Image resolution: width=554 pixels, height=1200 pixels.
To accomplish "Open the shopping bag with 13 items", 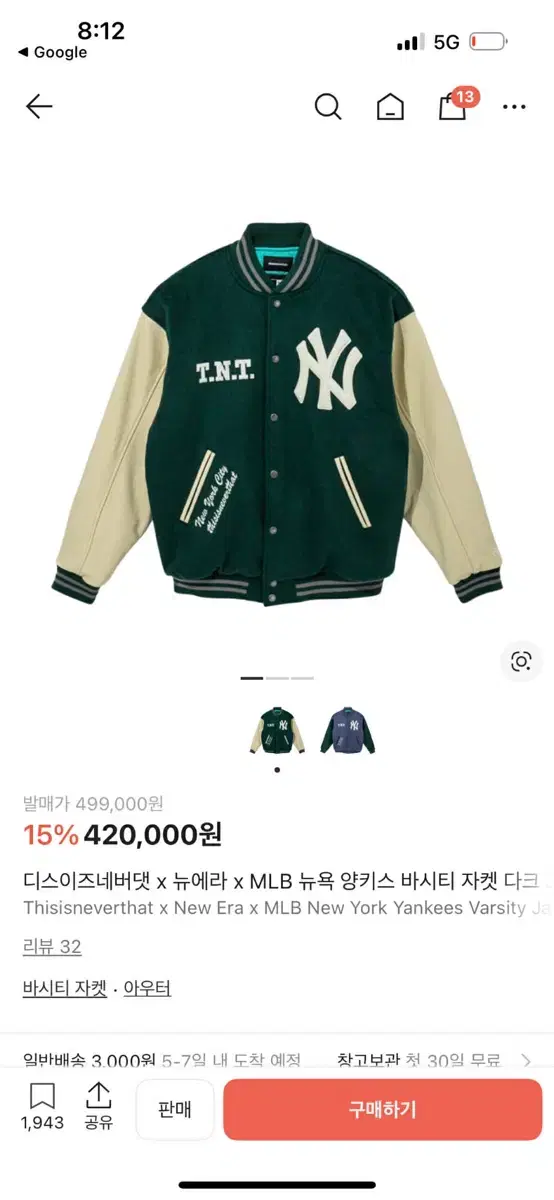I will click(455, 105).
